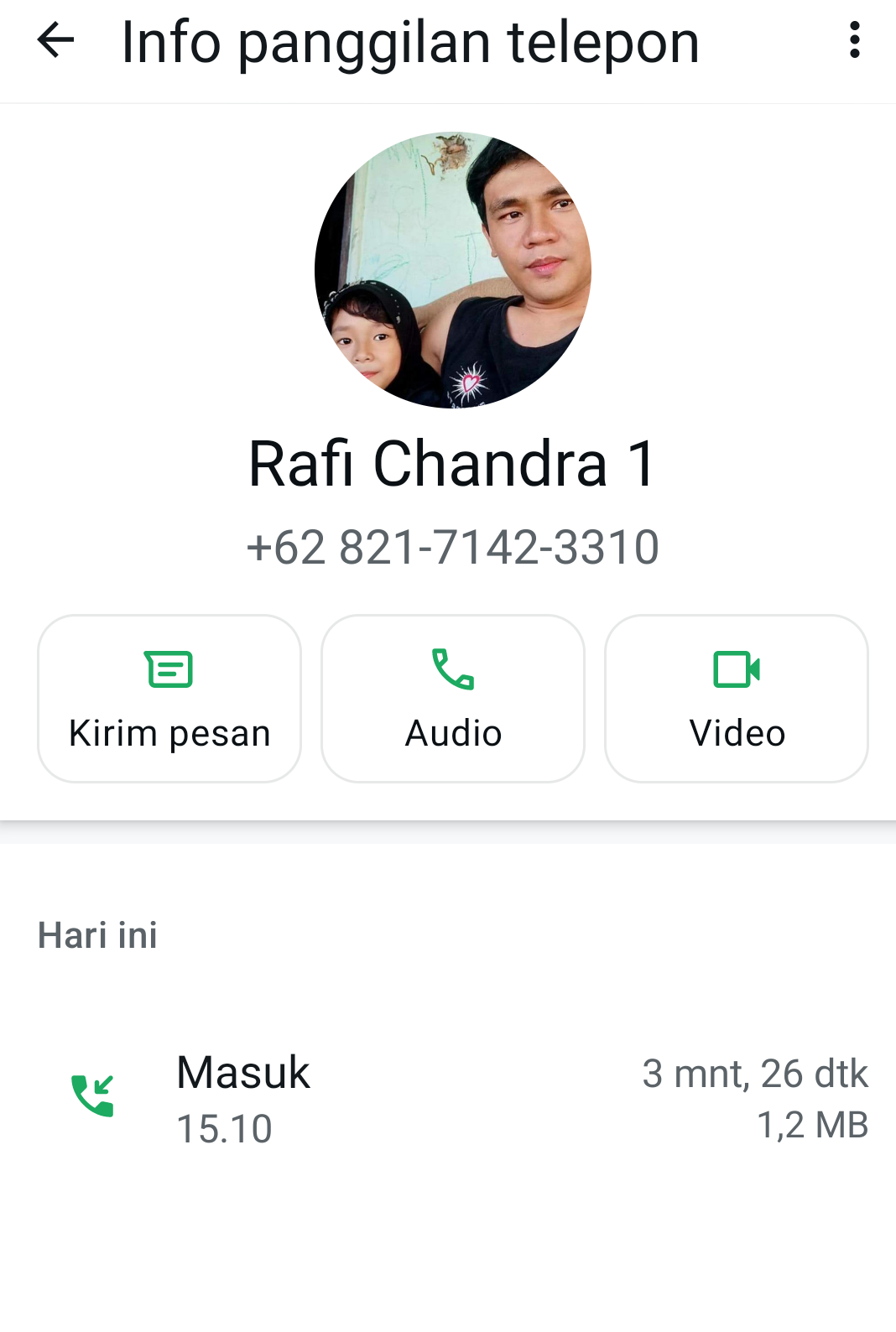The width and height of the screenshot is (896, 1332).
Task: Open Rafi Chandra 1's profile photo
Action: click(453, 270)
